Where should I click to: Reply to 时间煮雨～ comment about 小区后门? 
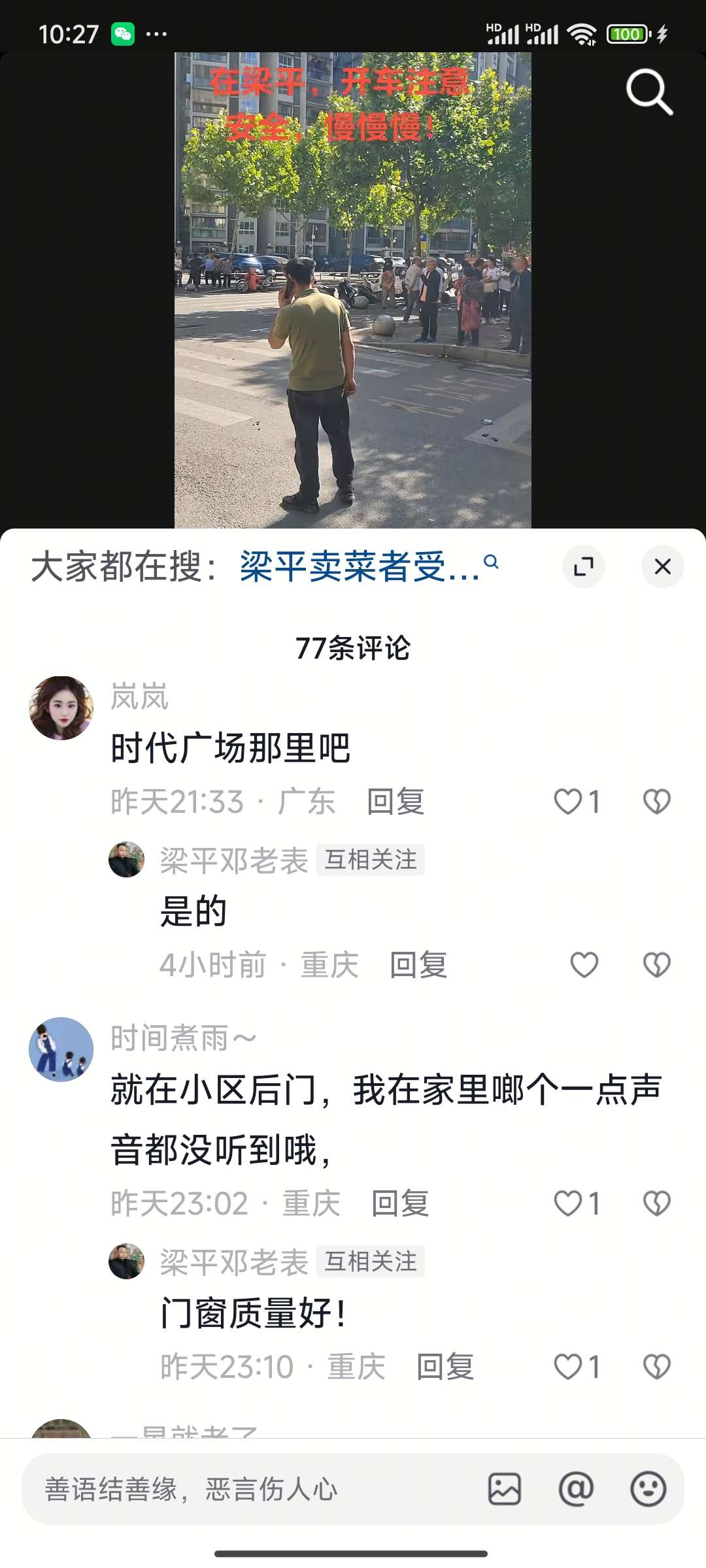pyautogui.click(x=400, y=1203)
